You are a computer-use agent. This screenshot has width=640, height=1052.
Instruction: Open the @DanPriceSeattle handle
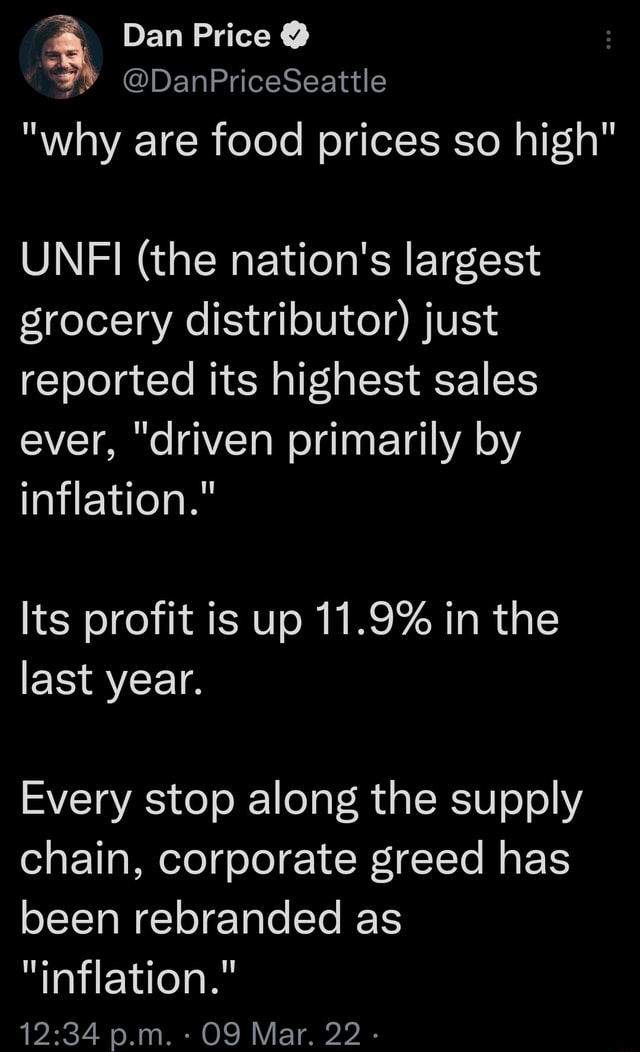pos(253,80)
